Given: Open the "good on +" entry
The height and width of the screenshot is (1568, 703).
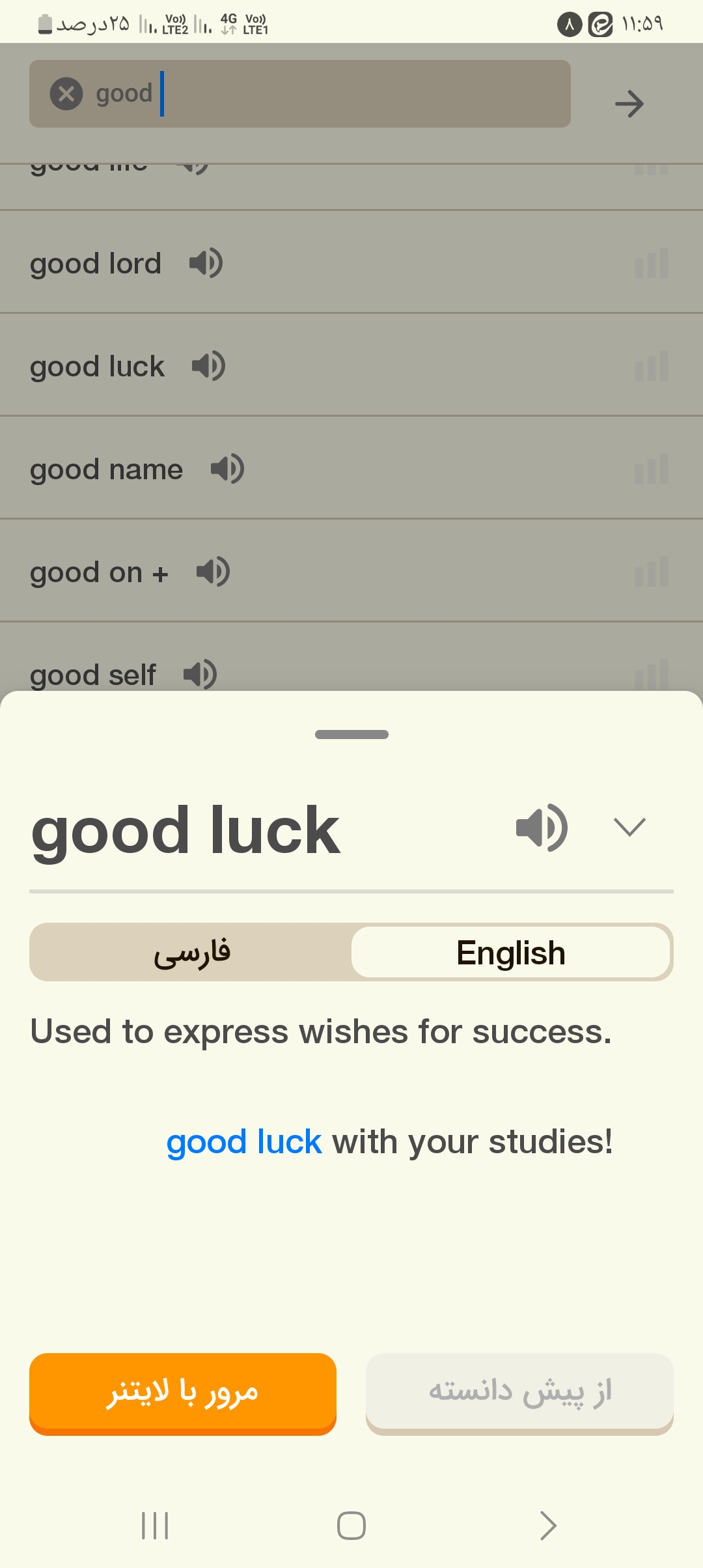Looking at the screenshot, I should 351,571.
